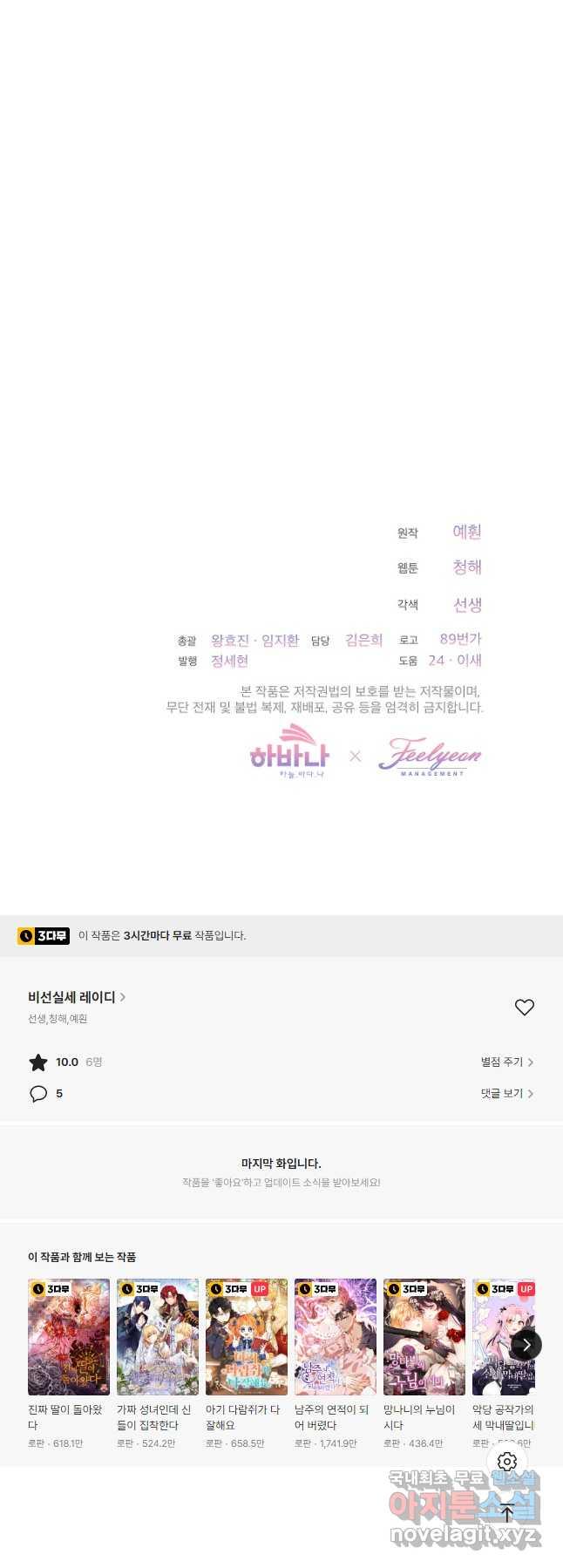Open 가짜 성녀인데 신들이 집착한다
563x1568 pixels.
[x=158, y=1336]
